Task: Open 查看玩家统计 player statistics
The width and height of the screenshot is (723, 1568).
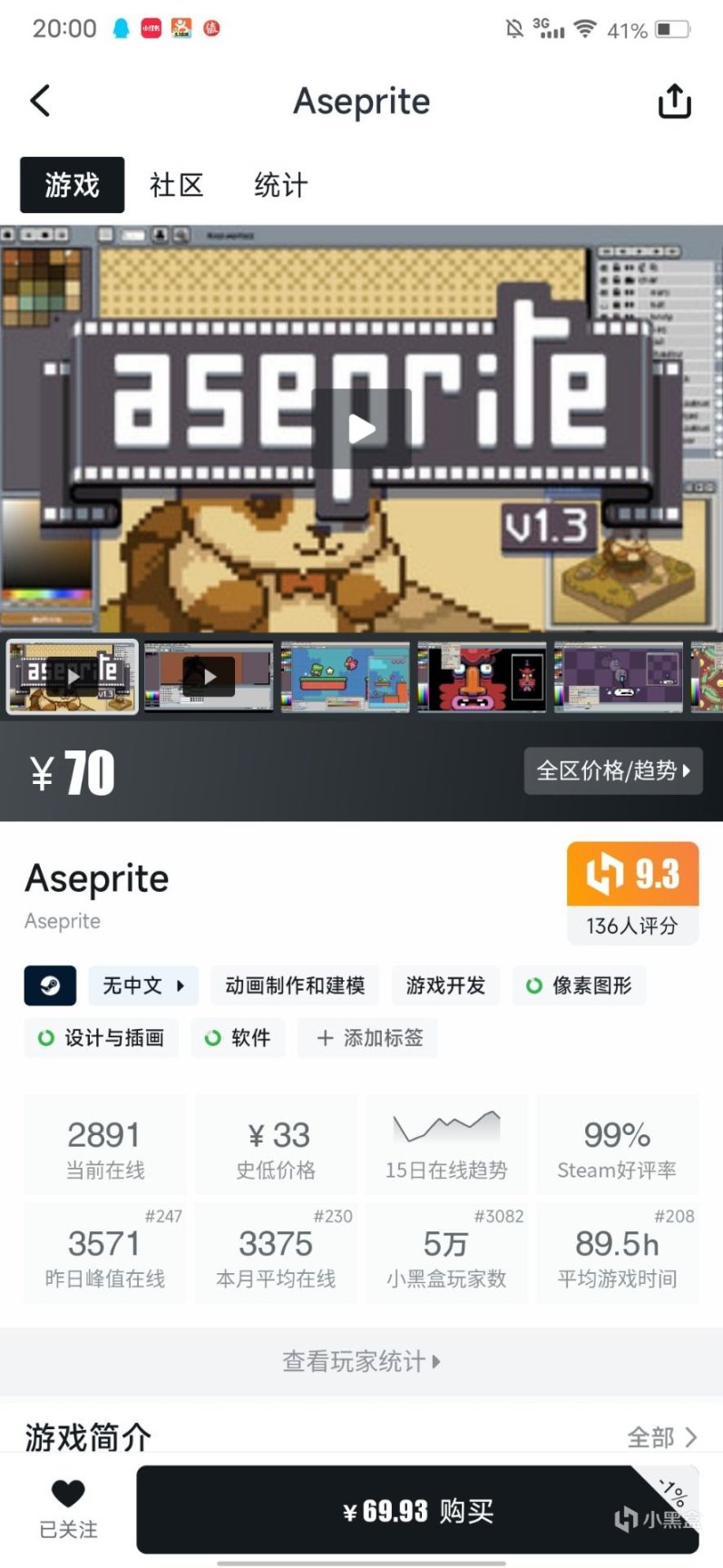Action: click(361, 1361)
